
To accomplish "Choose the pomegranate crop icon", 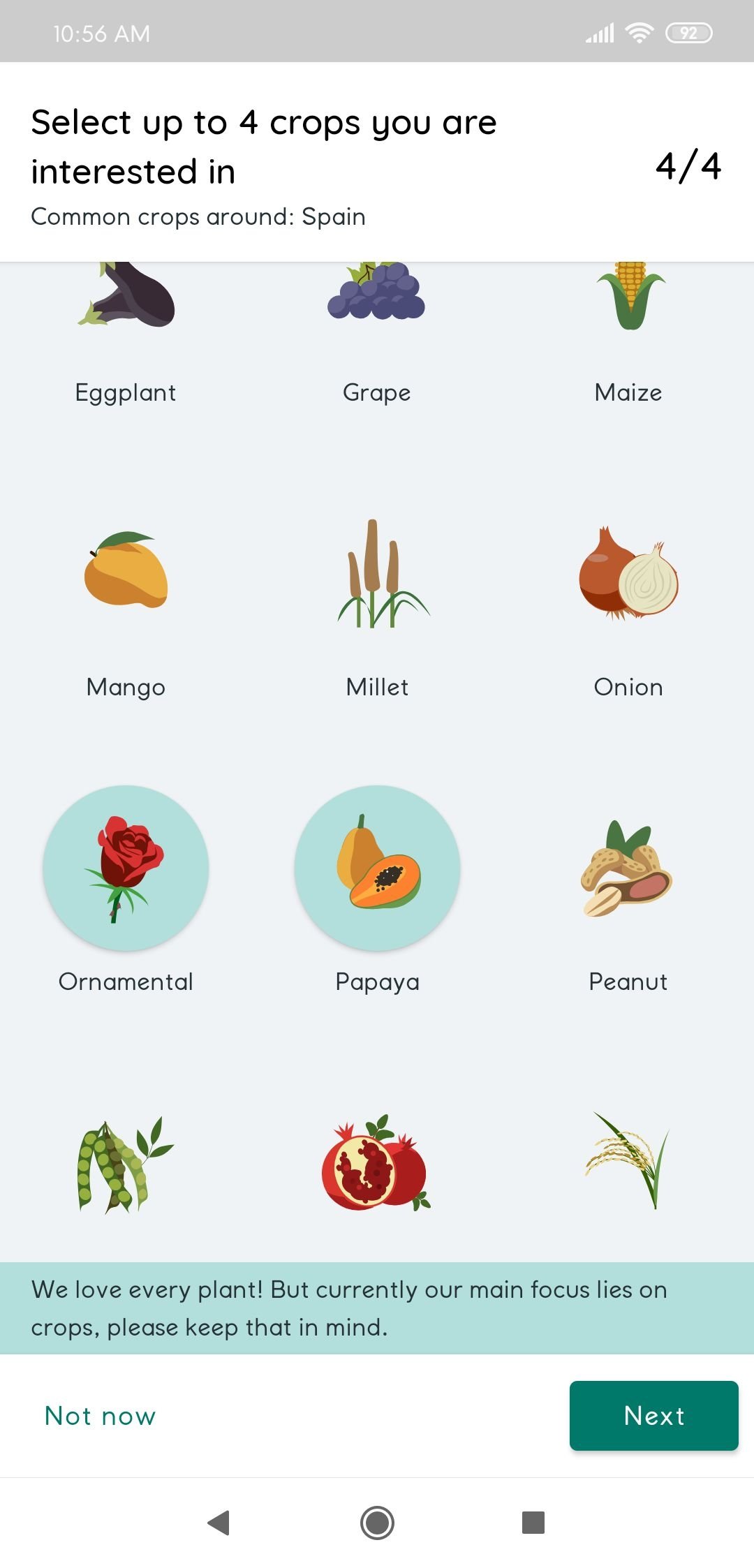I will coord(377,1163).
